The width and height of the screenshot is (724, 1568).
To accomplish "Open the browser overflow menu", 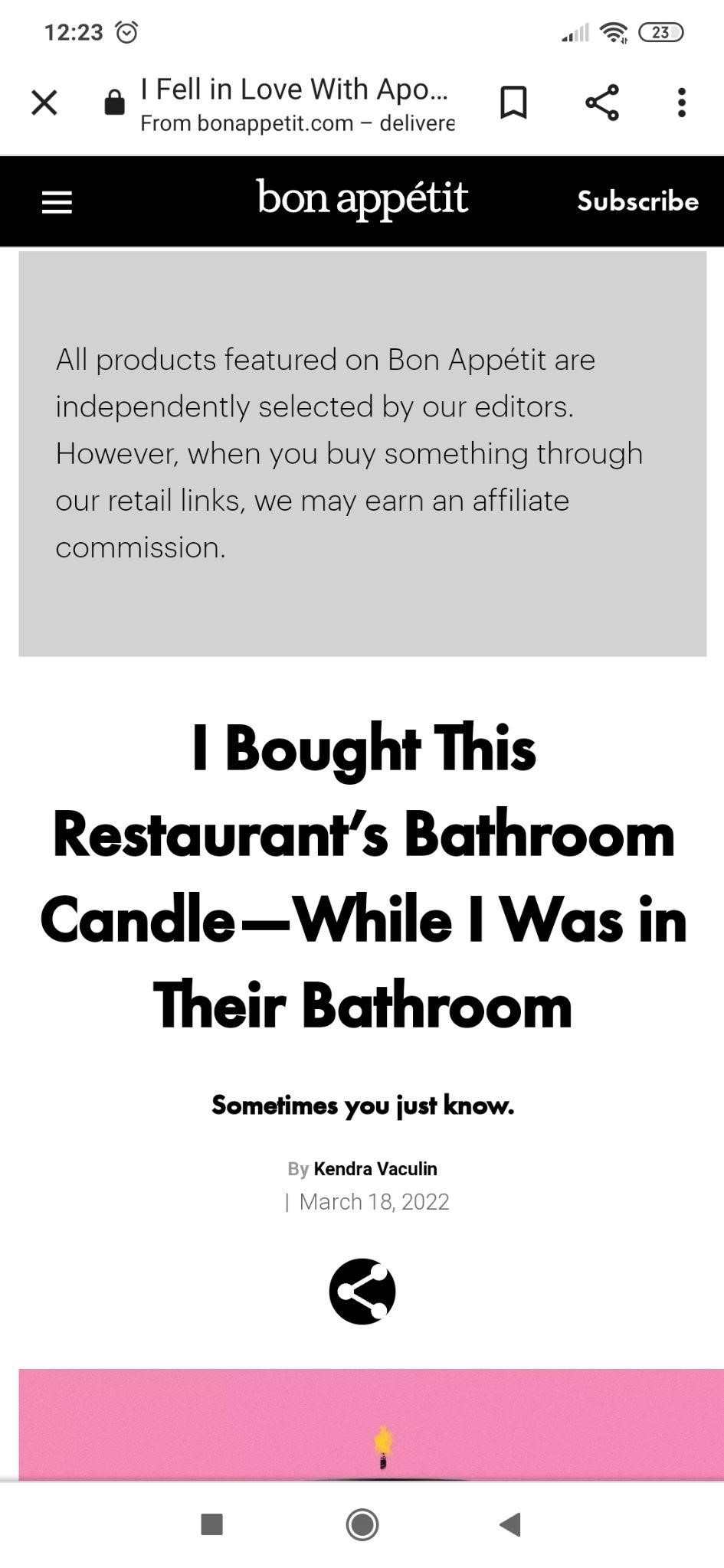I will coord(681,103).
